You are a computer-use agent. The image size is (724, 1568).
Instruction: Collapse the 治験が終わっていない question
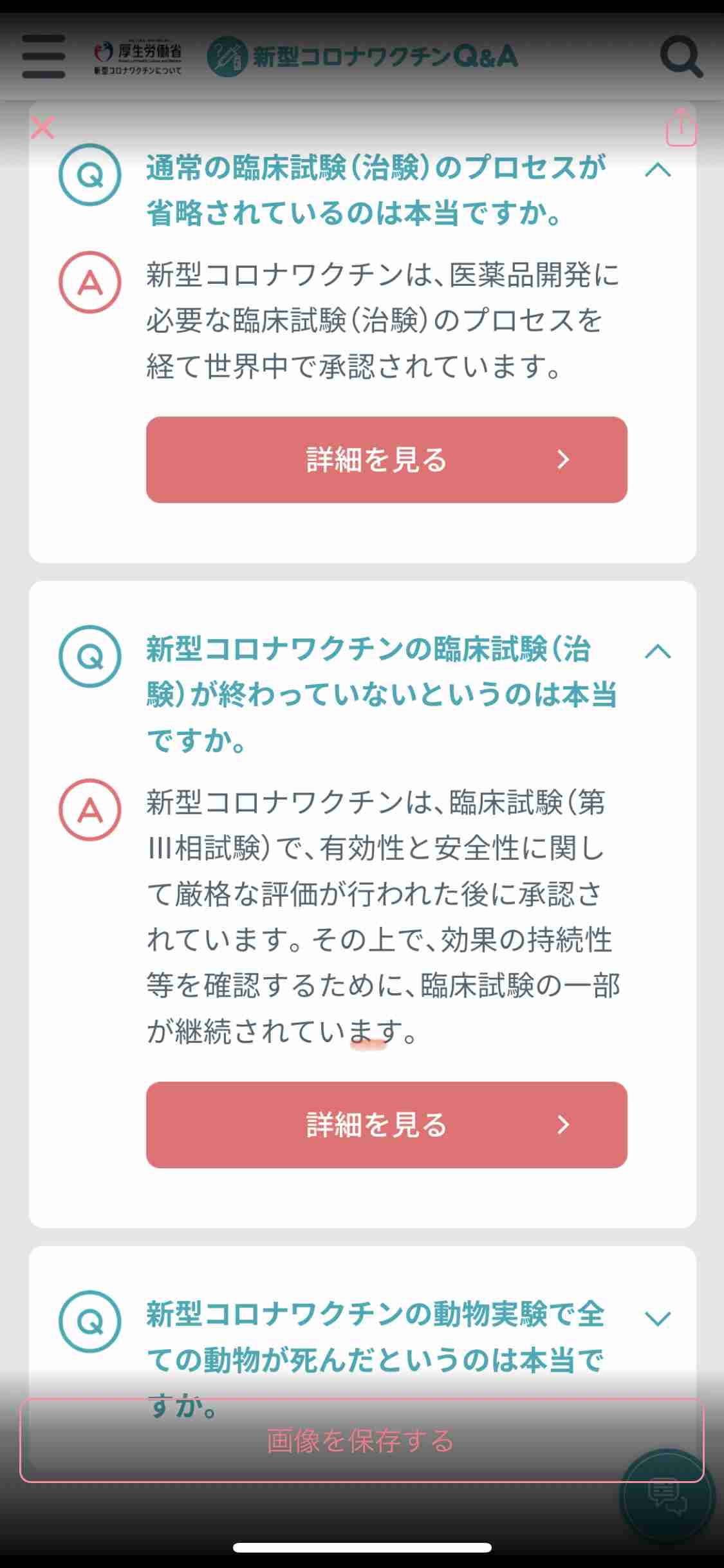pyautogui.click(x=658, y=651)
